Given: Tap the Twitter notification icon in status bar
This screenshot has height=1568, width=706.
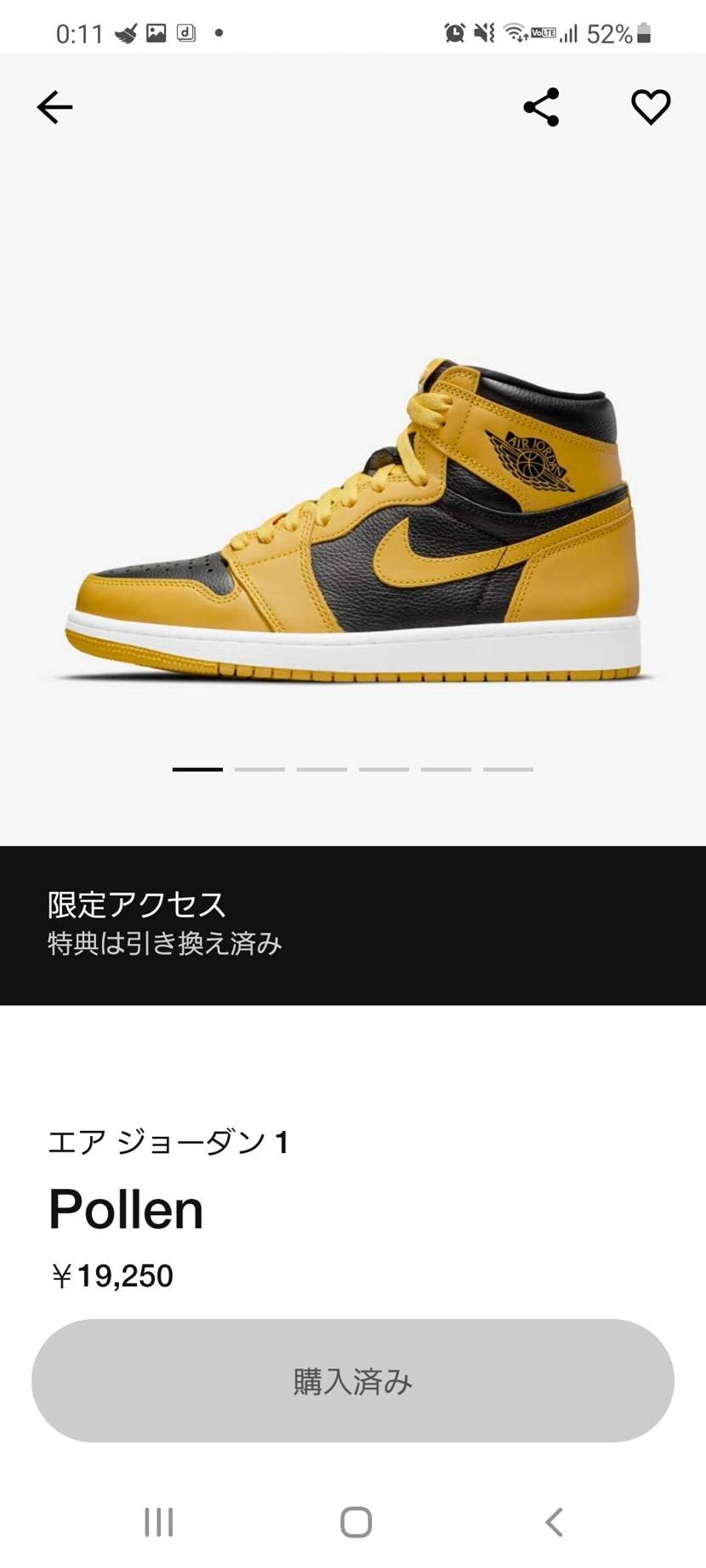Looking at the screenshot, I should (x=126, y=32).
